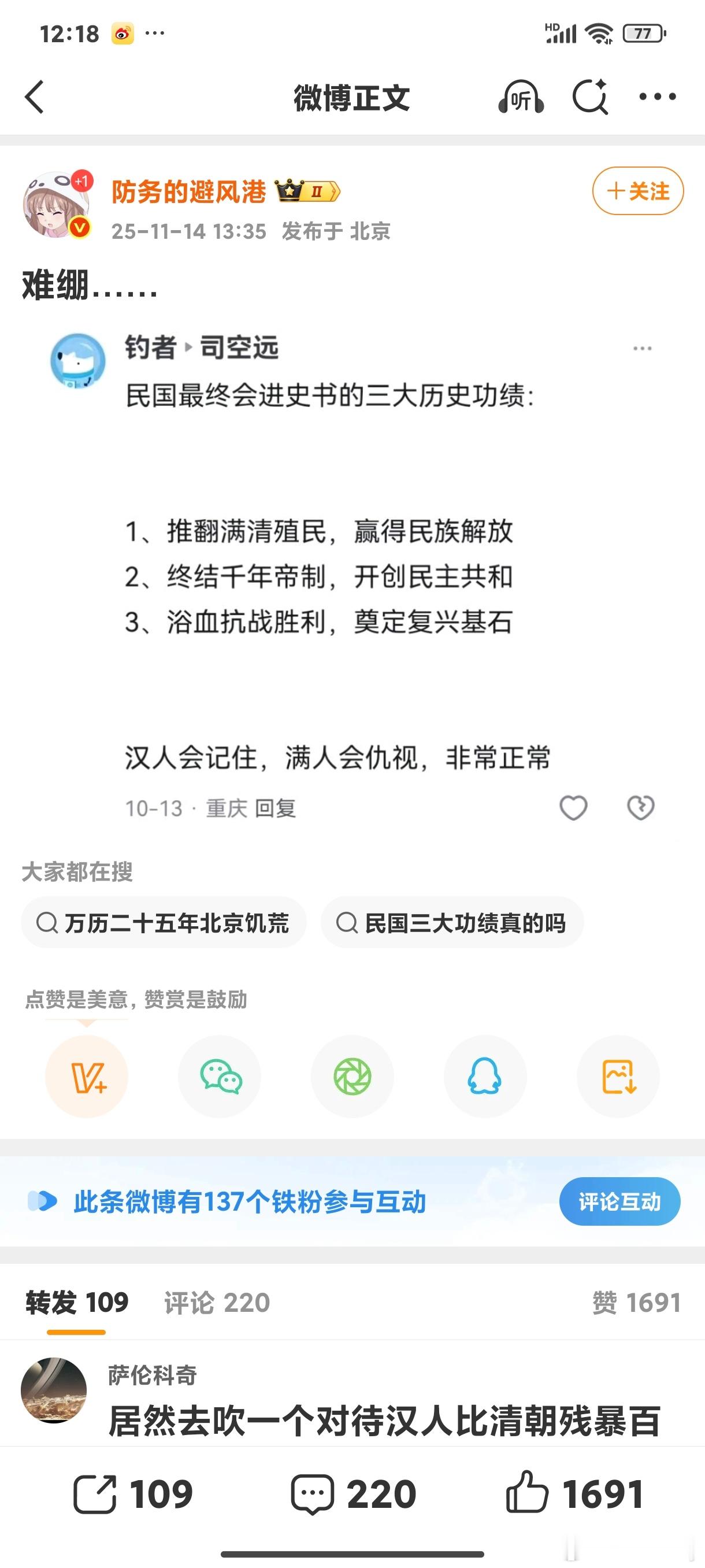Like 司空远's comment with the heart icon
The height and width of the screenshot is (1568, 705).
tap(573, 807)
